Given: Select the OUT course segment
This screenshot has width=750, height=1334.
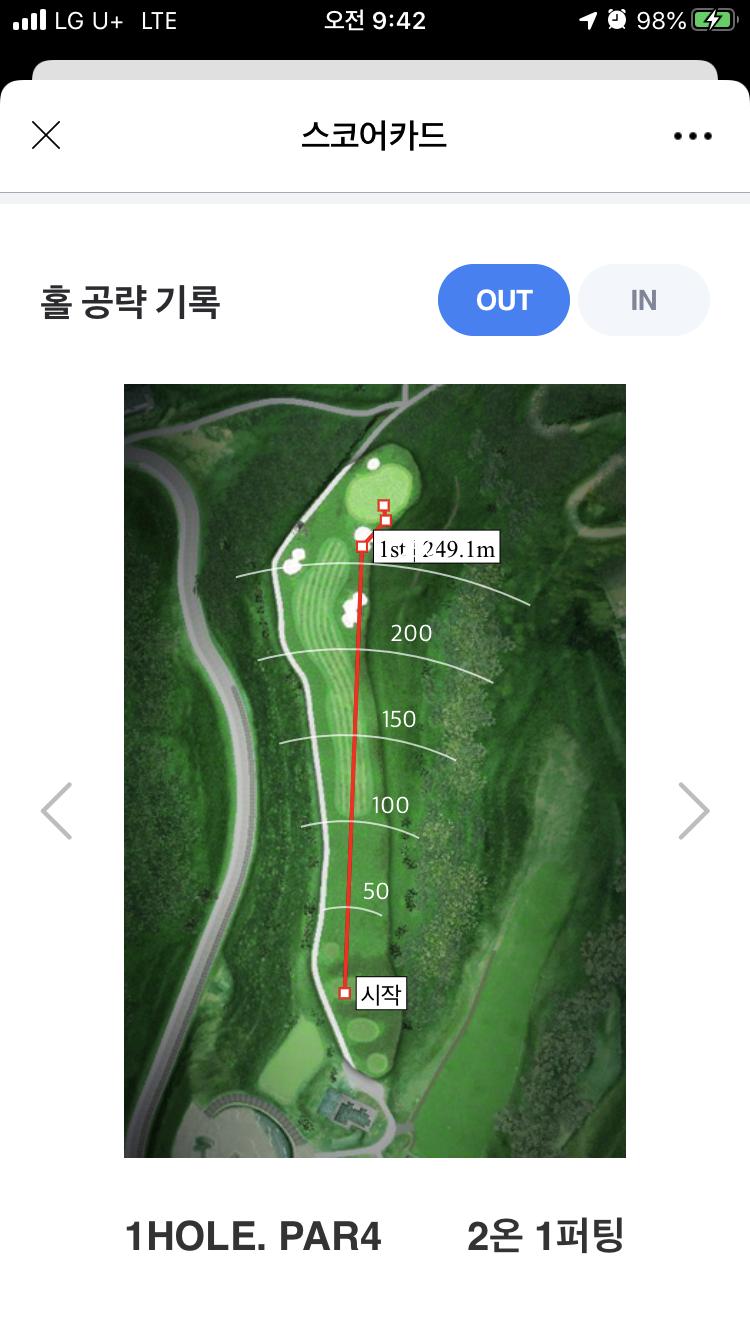Looking at the screenshot, I should [x=503, y=300].
